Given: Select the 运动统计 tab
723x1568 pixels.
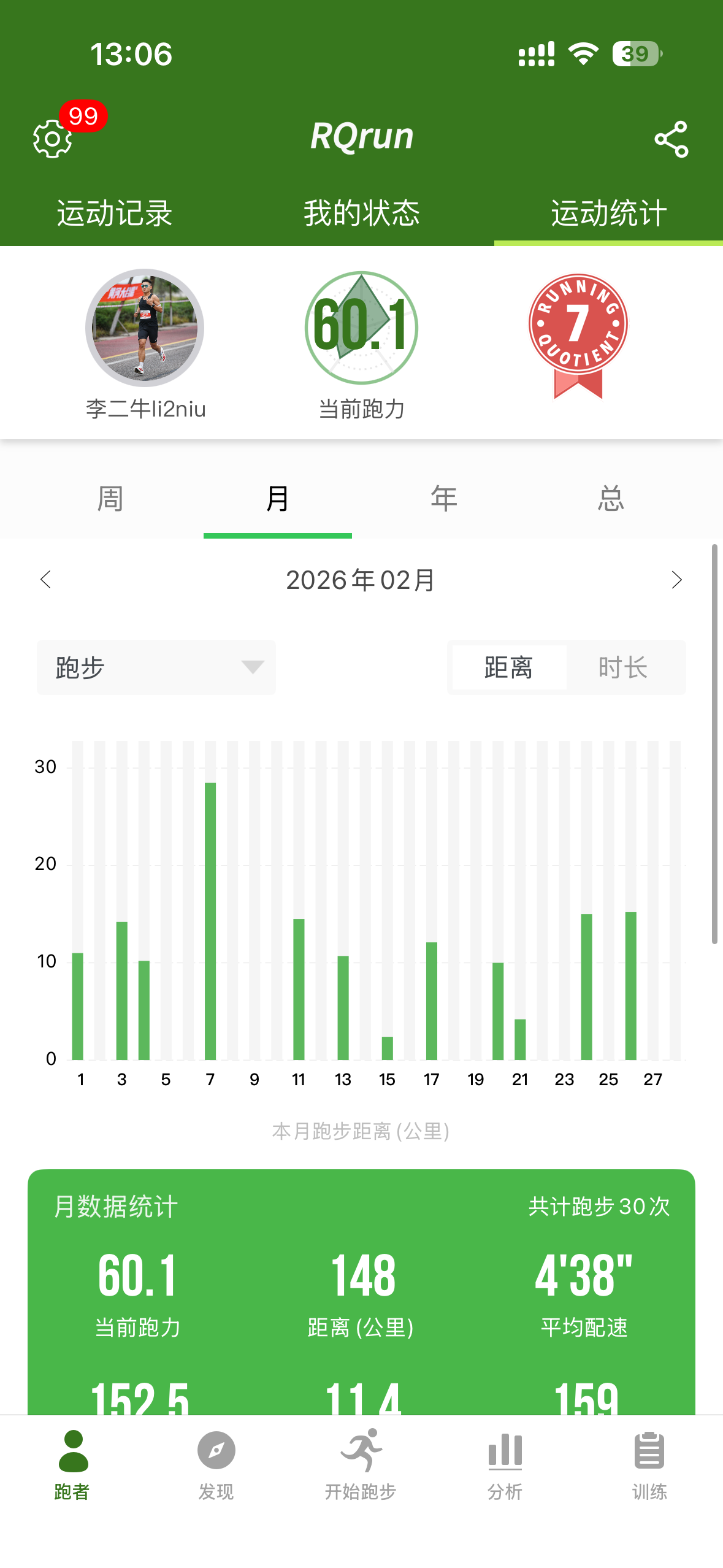Looking at the screenshot, I should tap(608, 213).
